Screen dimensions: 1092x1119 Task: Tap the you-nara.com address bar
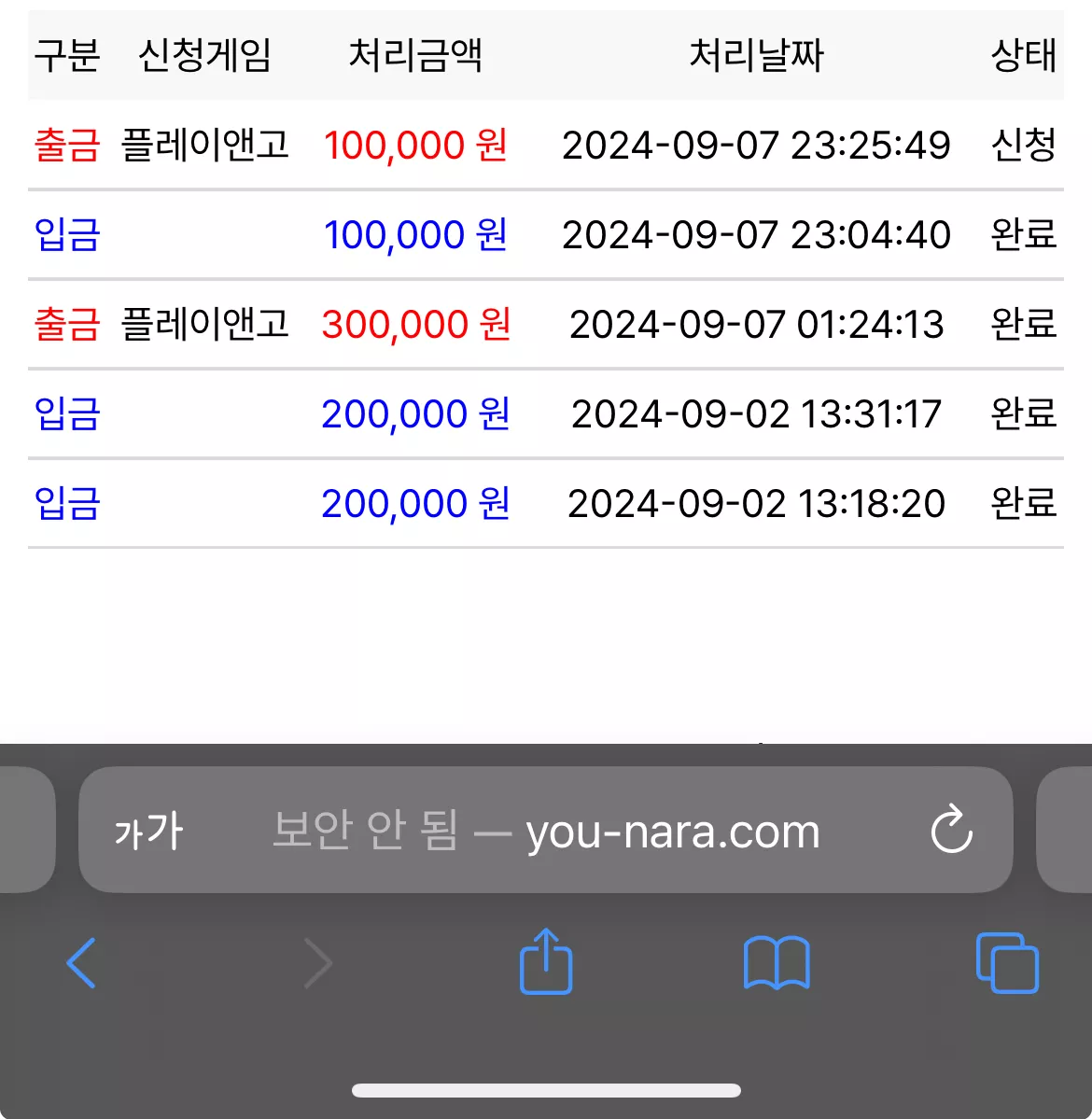click(x=546, y=830)
